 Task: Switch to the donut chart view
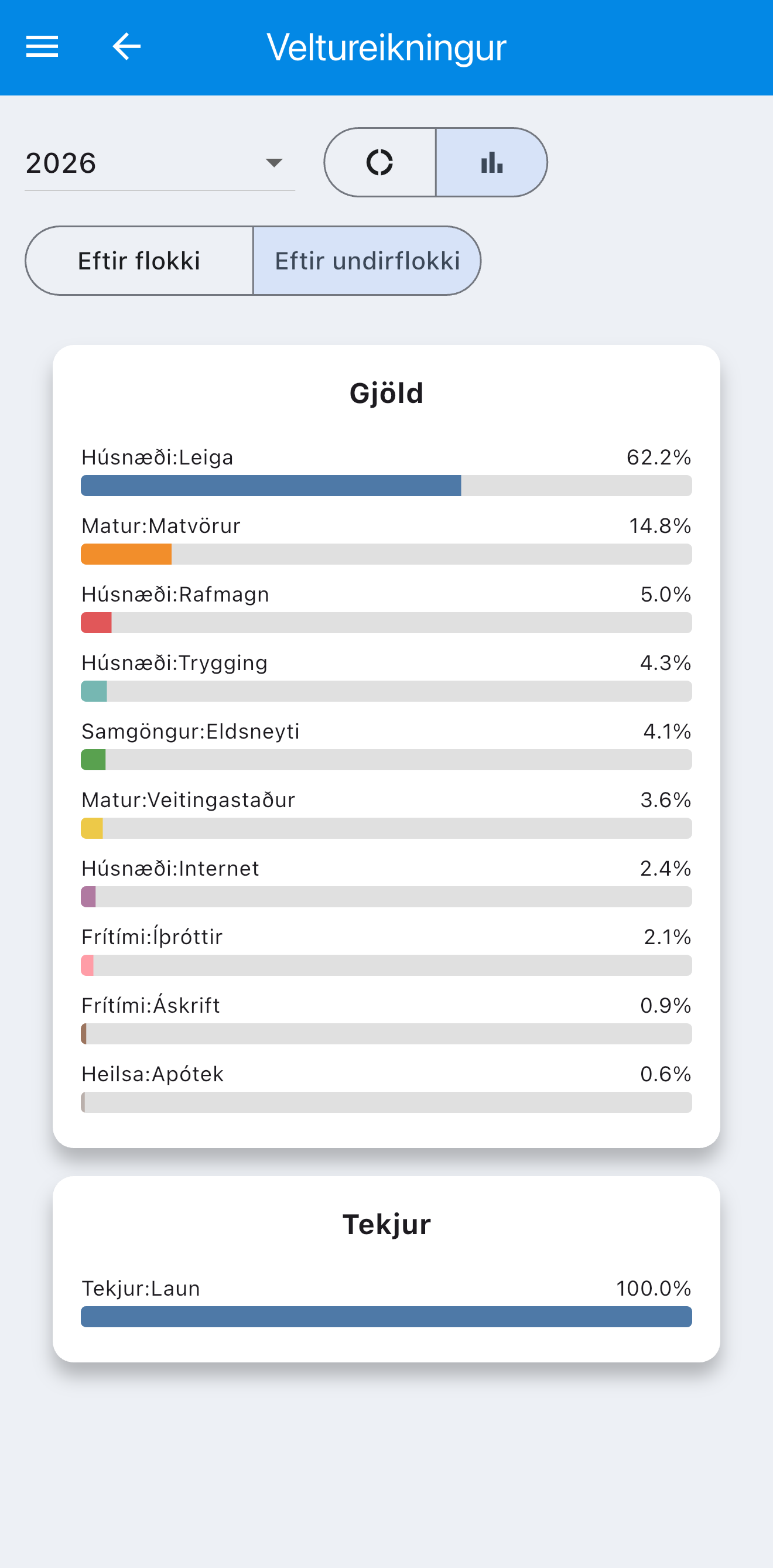tap(380, 162)
